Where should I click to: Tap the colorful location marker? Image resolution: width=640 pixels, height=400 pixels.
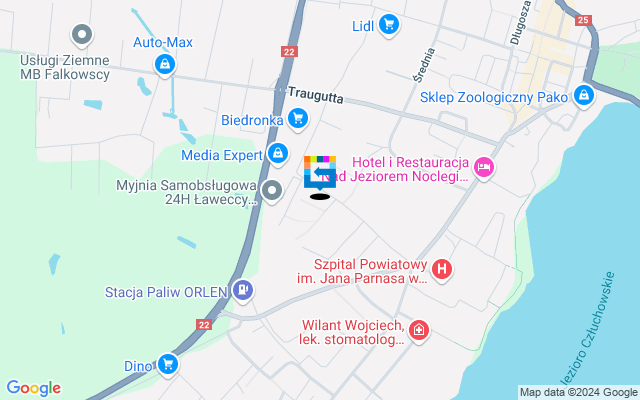click(320, 174)
